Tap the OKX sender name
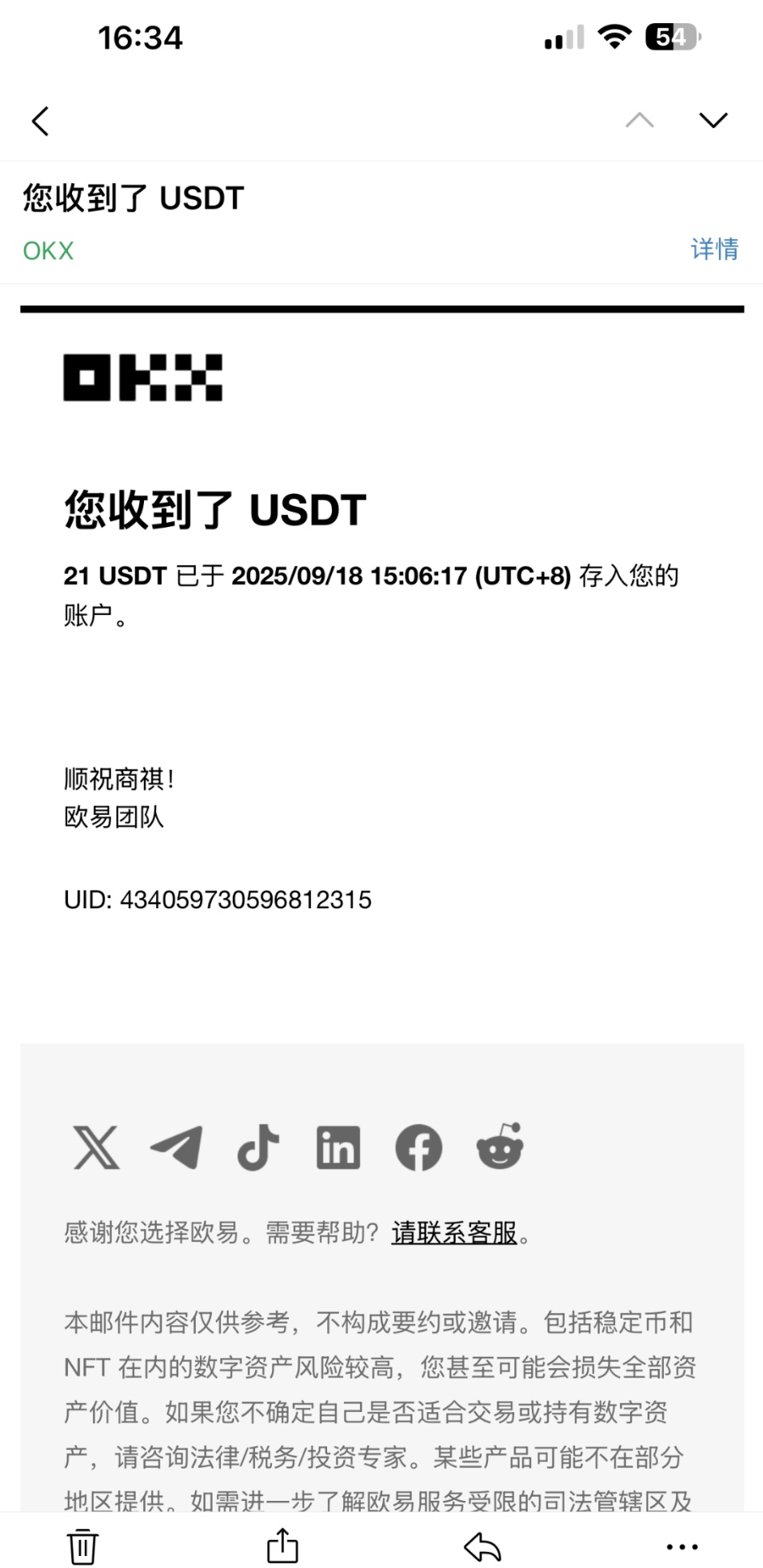763x1568 pixels. pos(48,251)
